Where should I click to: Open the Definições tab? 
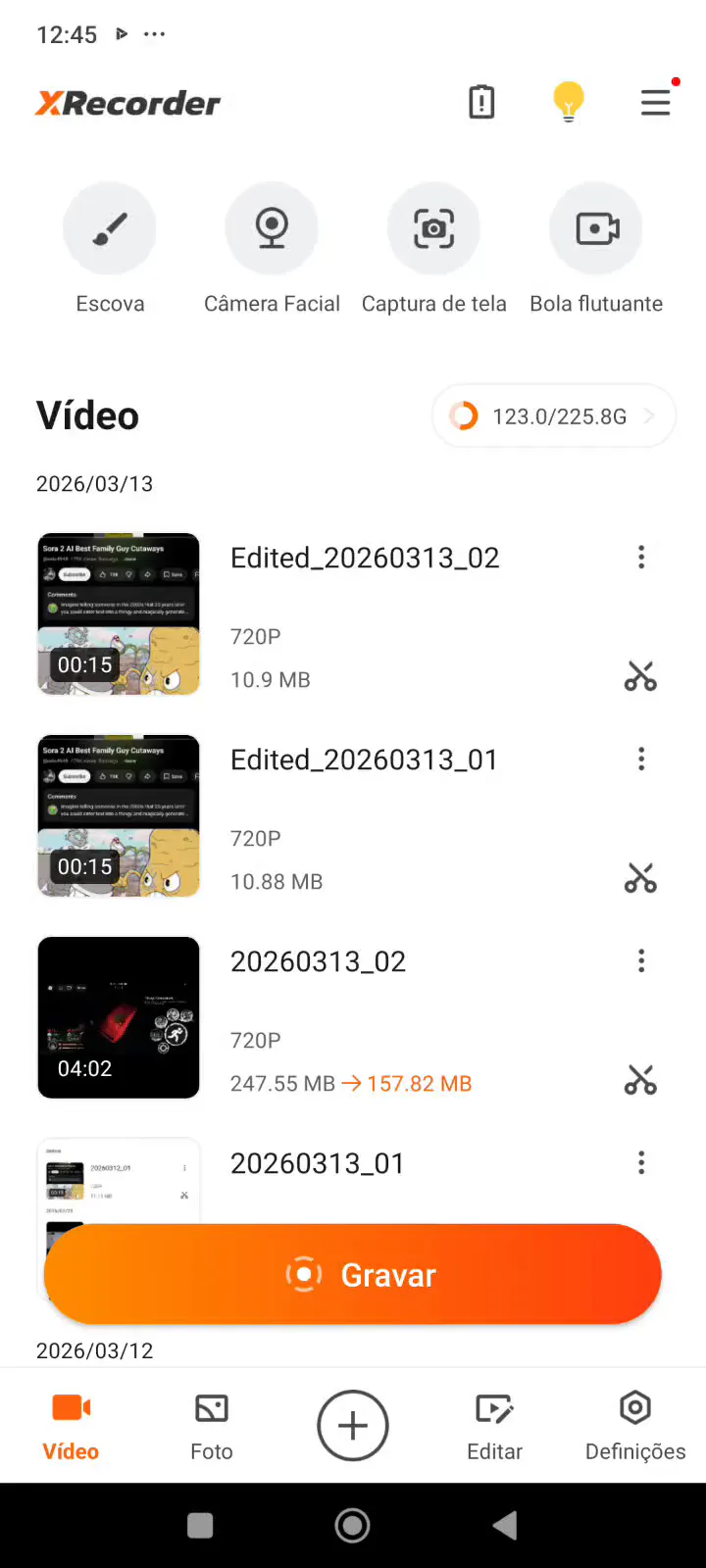coord(635,1426)
